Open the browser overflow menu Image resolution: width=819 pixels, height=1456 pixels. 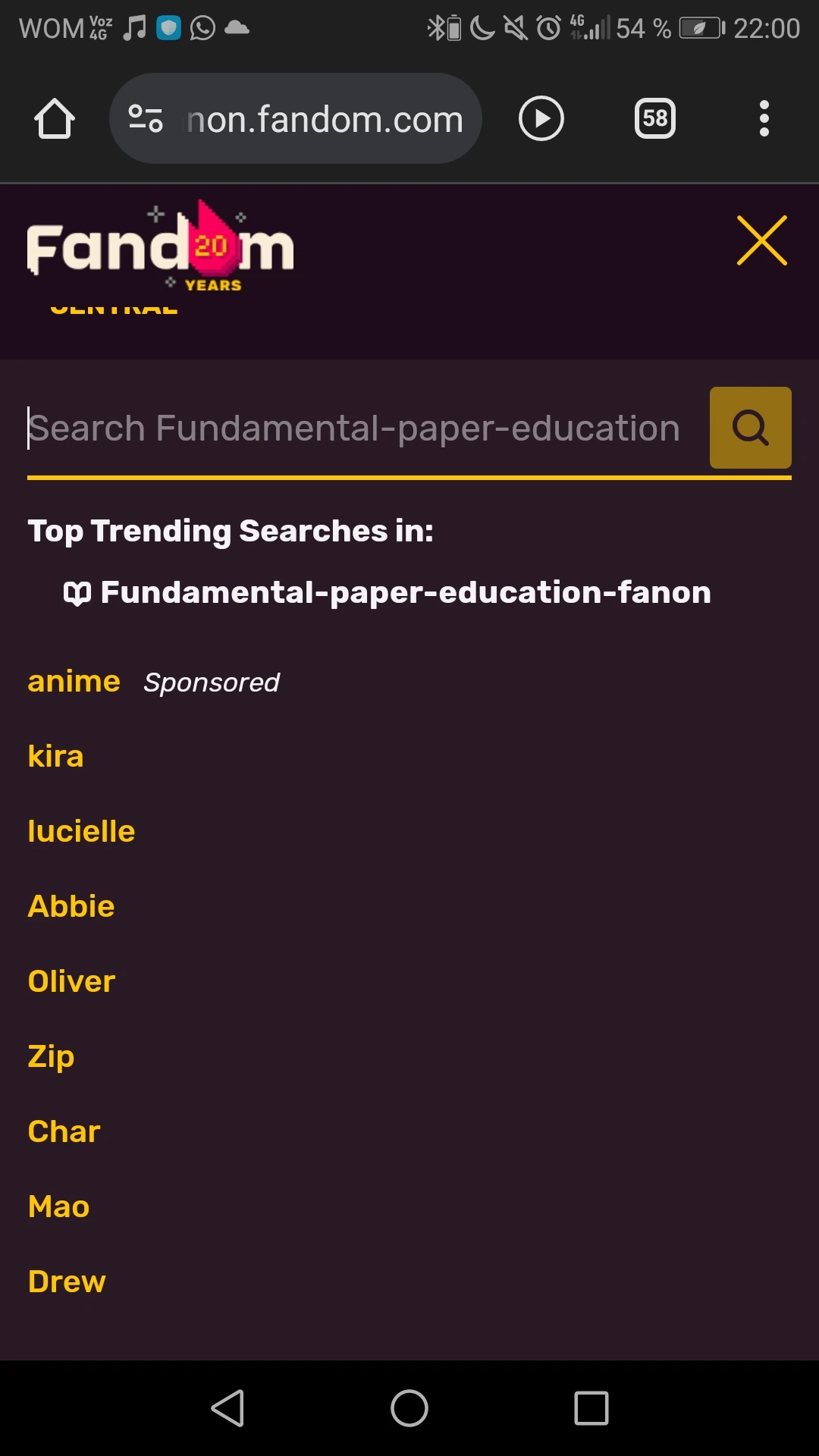pyautogui.click(x=764, y=119)
